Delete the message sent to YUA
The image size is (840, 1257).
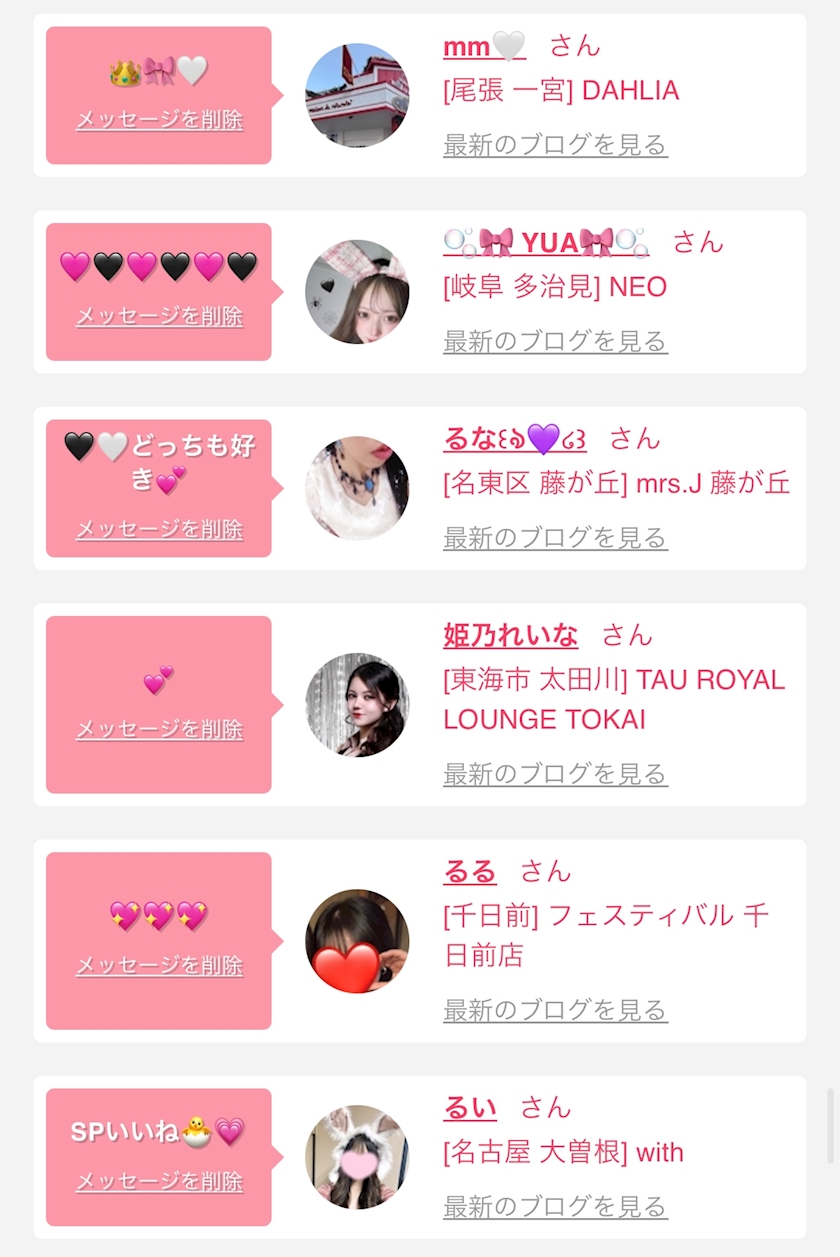(x=159, y=316)
